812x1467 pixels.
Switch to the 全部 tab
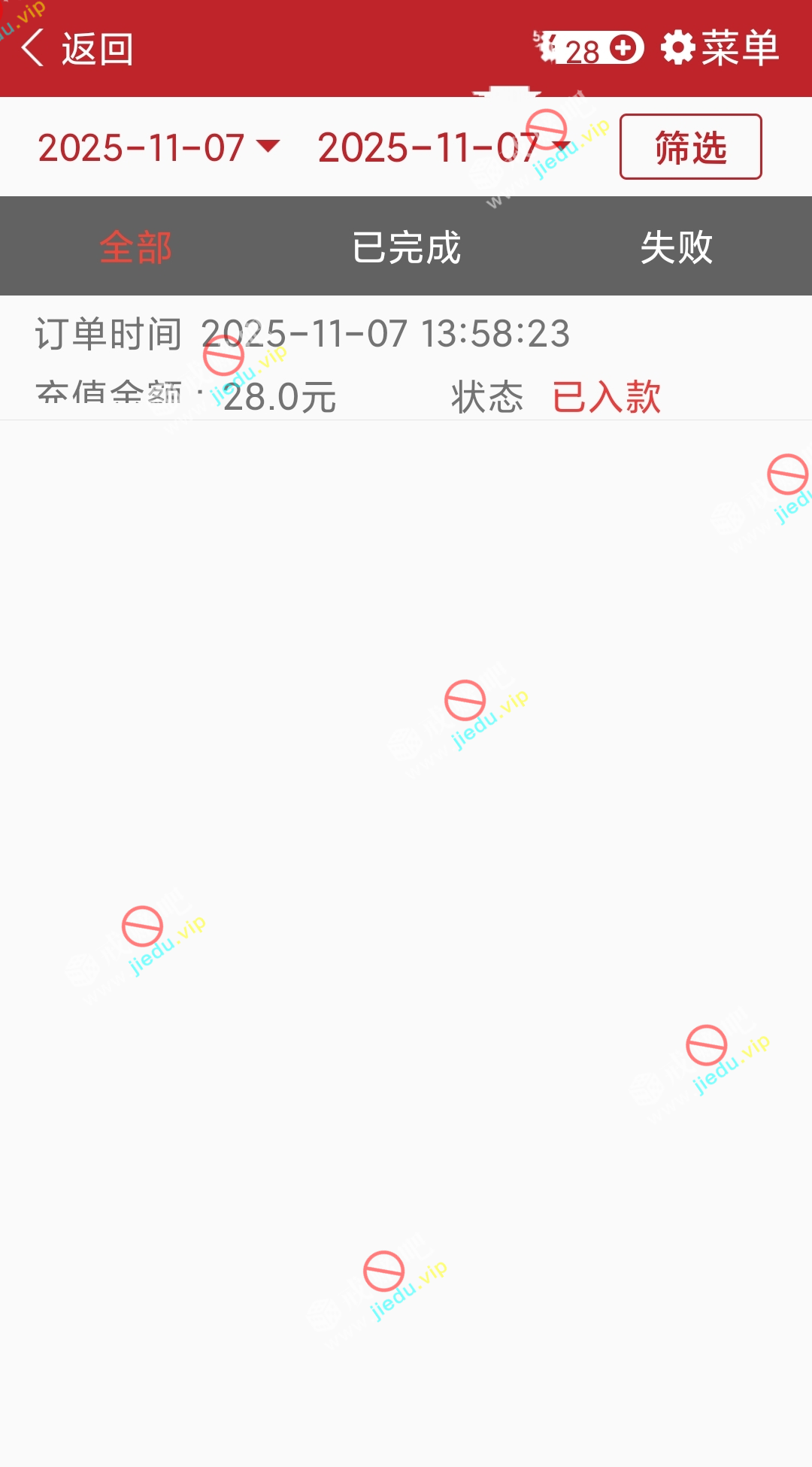pyautogui.click(x=135, y=247)
